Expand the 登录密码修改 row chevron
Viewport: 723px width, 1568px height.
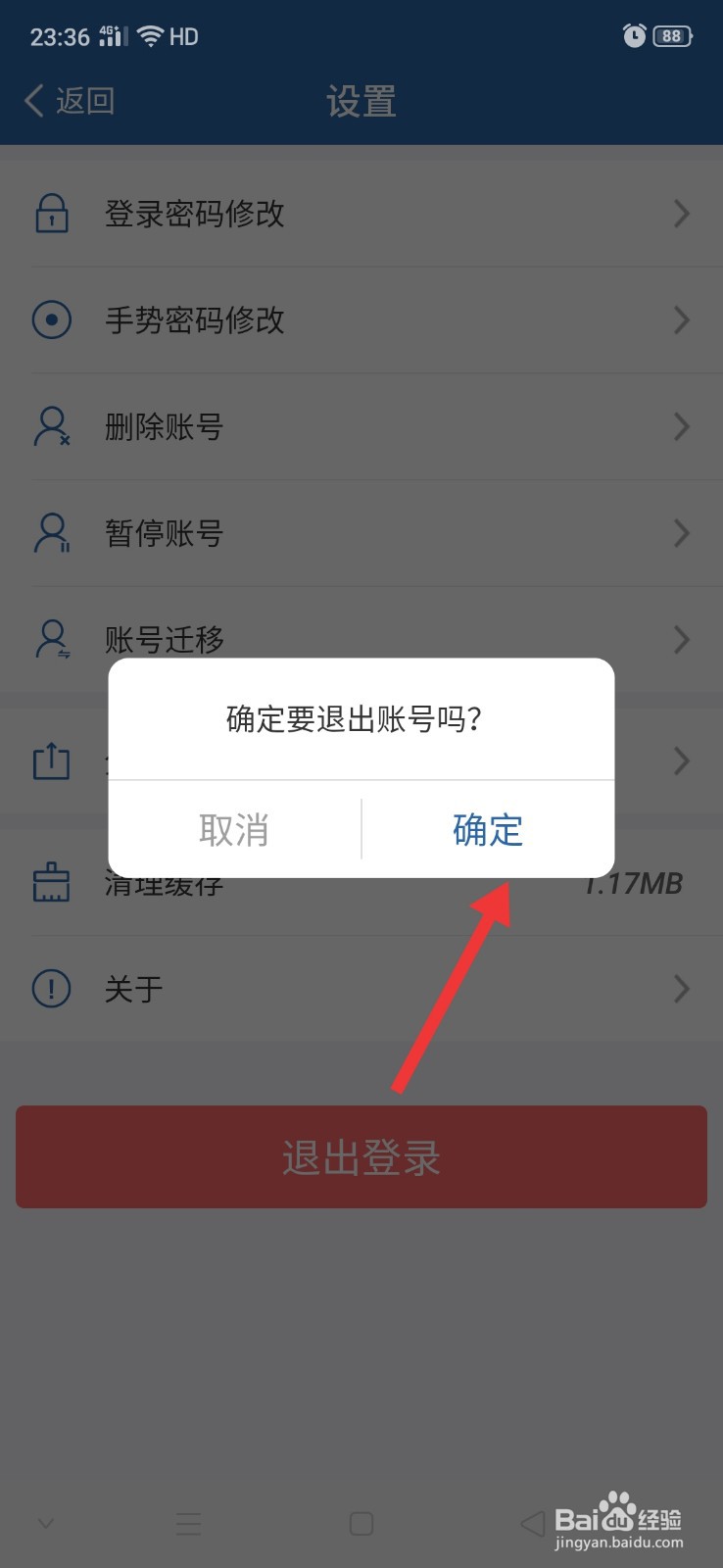[x=682, y=214]
